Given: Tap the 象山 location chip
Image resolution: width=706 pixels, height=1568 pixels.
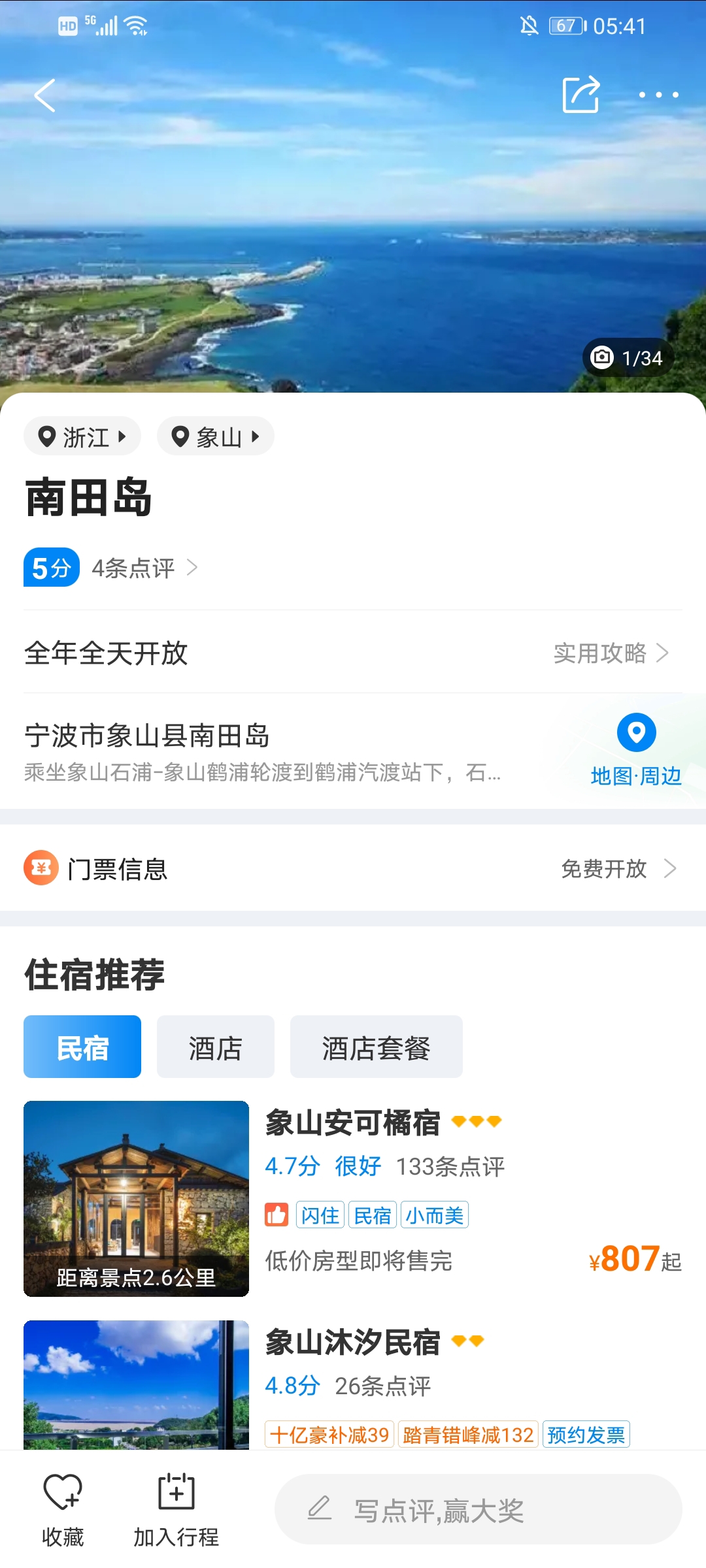Looking at the screenshot, I should [215, 436].
